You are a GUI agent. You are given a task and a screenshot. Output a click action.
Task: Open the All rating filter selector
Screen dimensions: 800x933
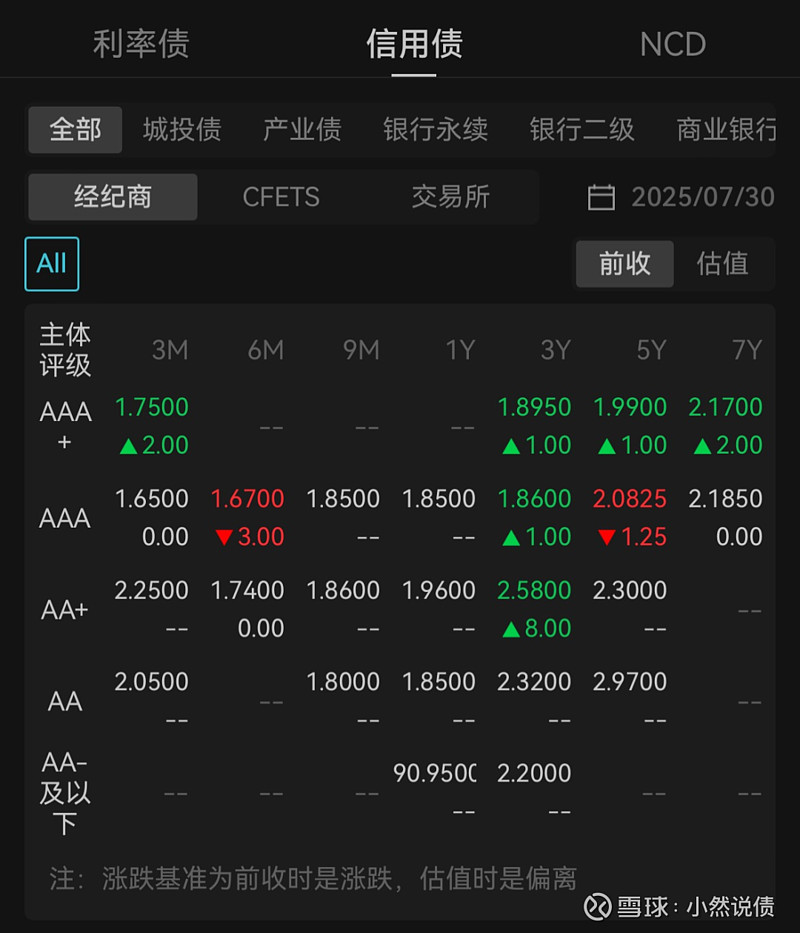coord(51,263)
